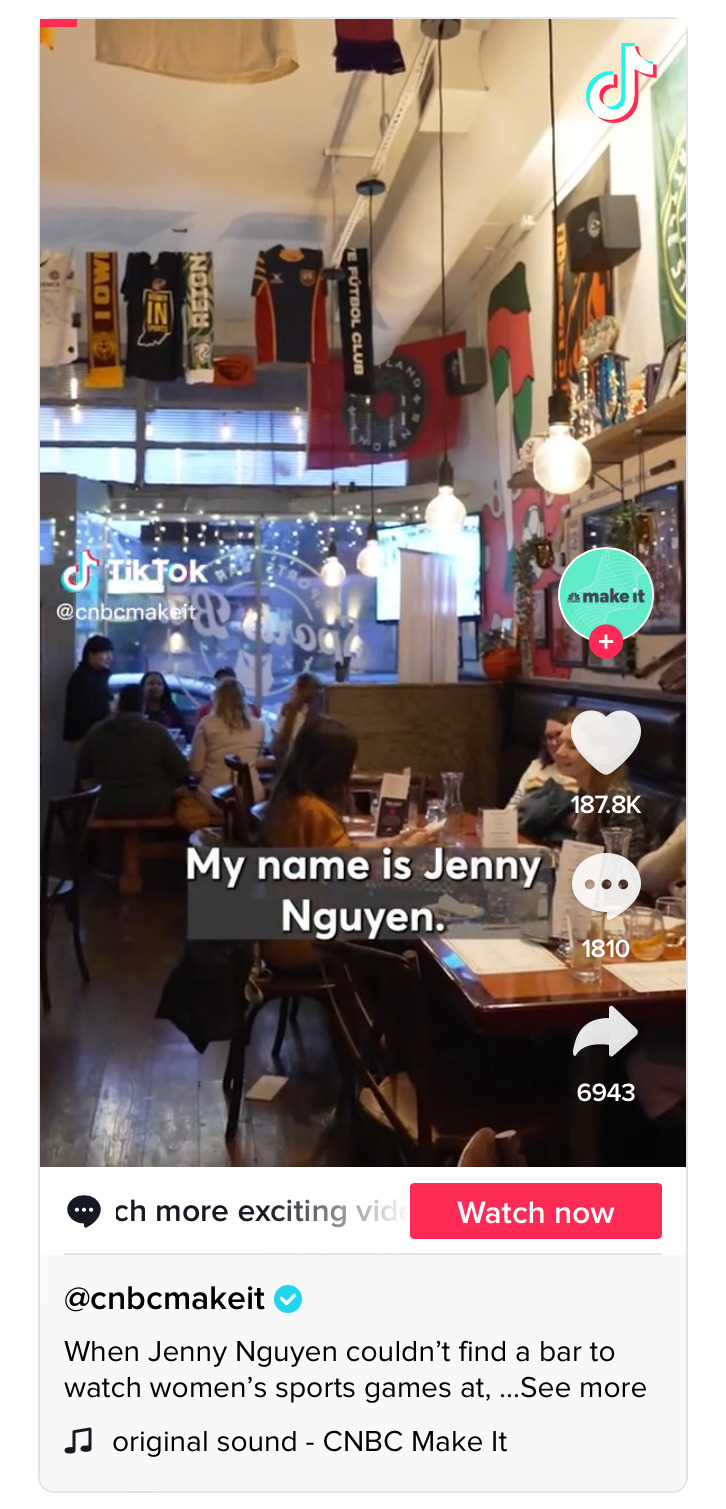Tap the Watch now button
Screen dimensions: 726x1509
click(x=535, y=1212)
